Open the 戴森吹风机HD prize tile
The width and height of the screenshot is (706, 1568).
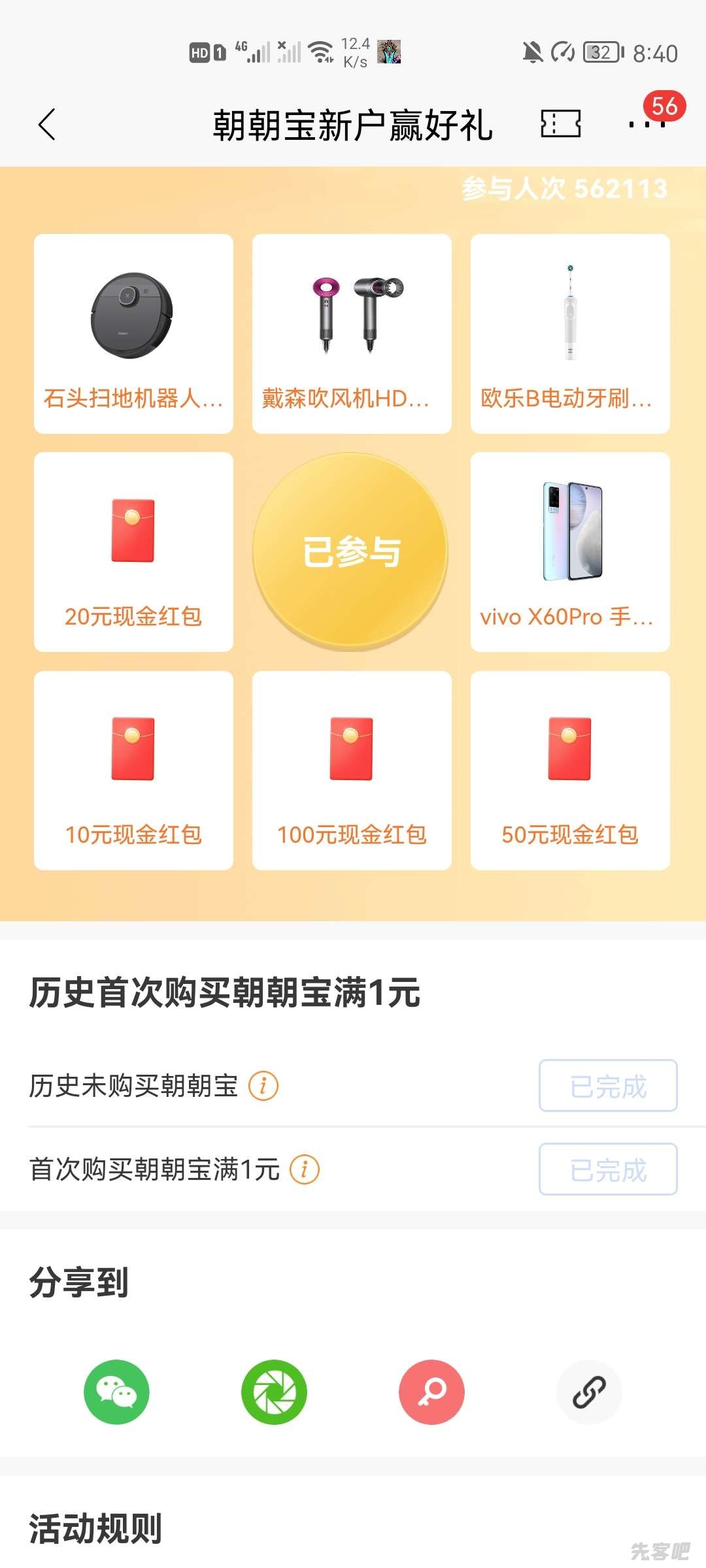(x=352, y=333)
